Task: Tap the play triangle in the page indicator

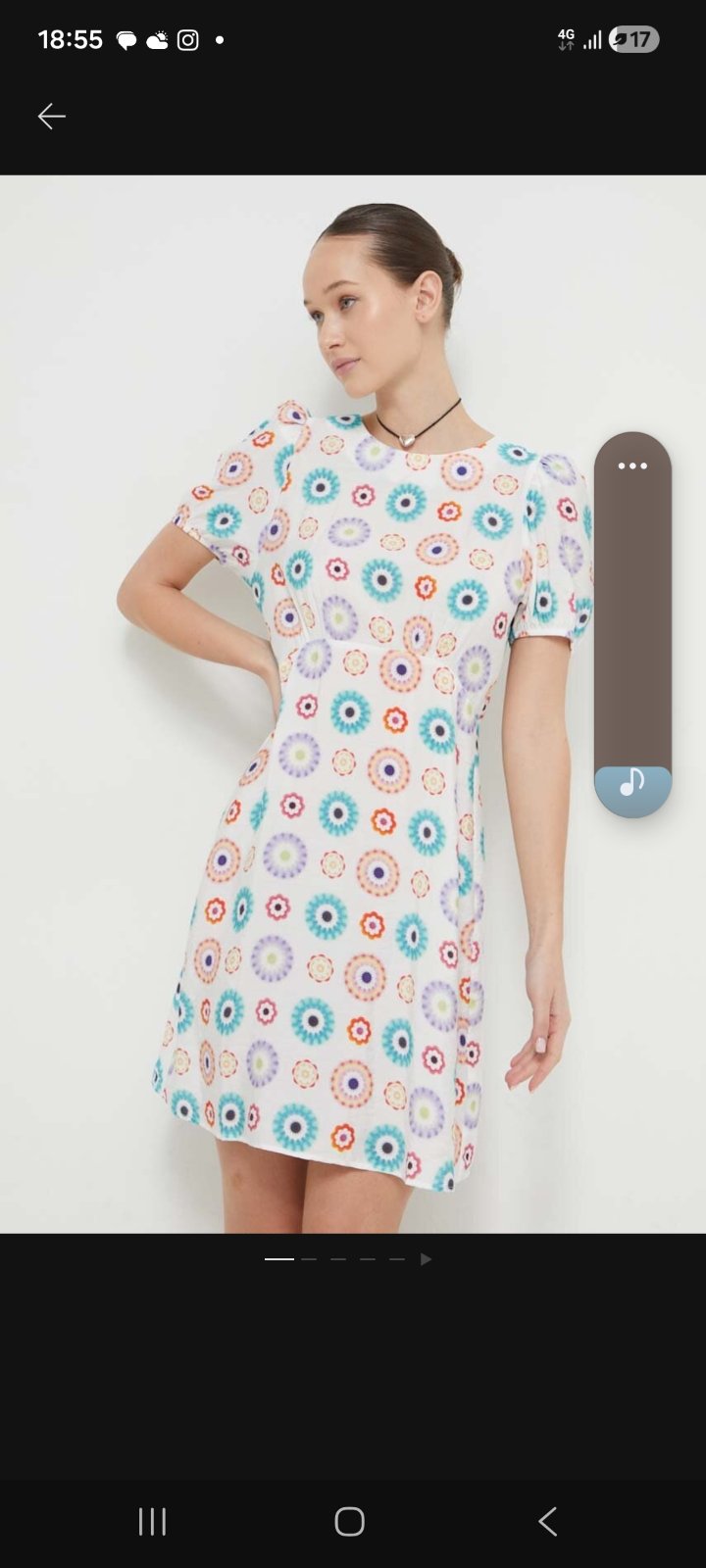Action: pyautogui.click(x=426, y=1259)
